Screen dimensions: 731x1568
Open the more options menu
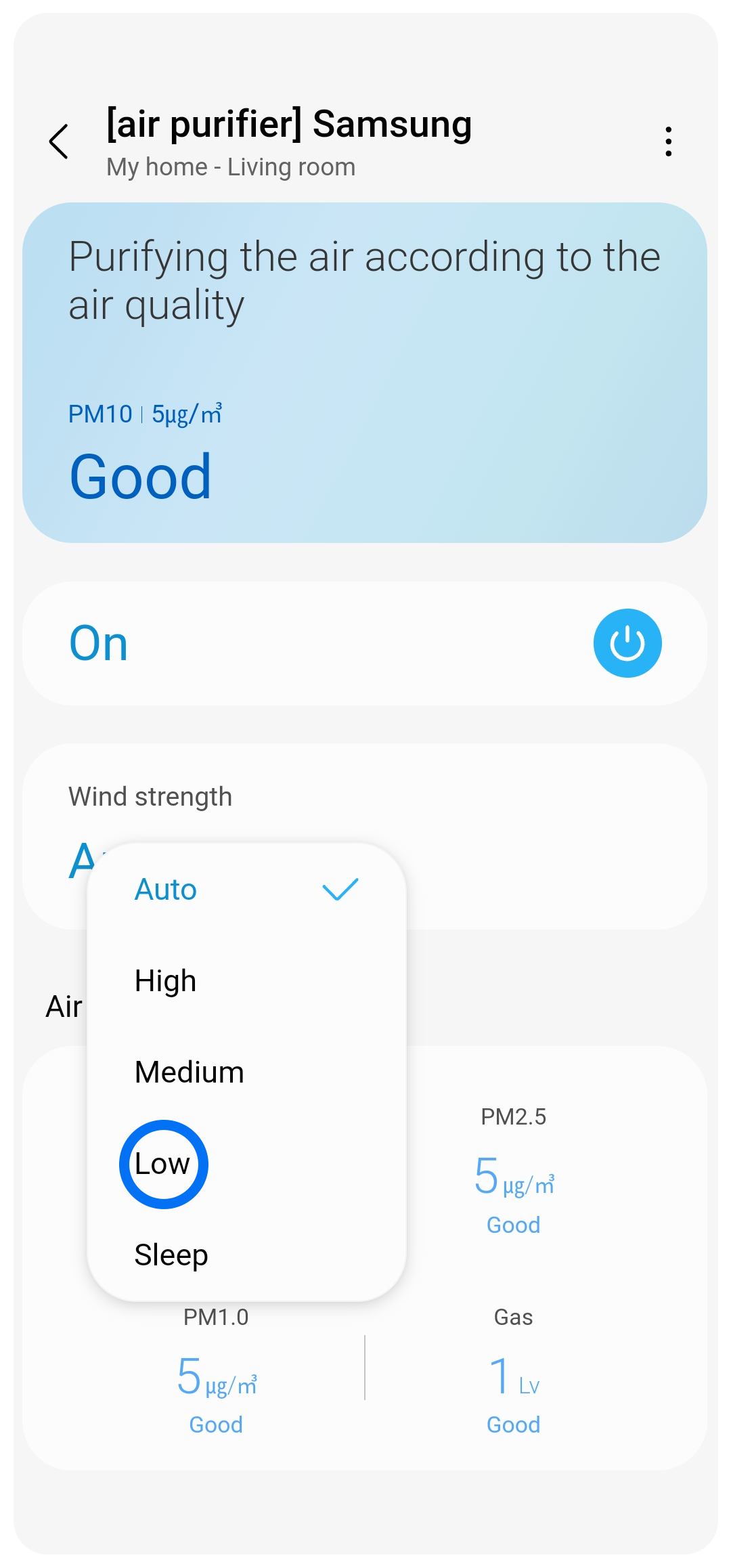tap(668, 141)
